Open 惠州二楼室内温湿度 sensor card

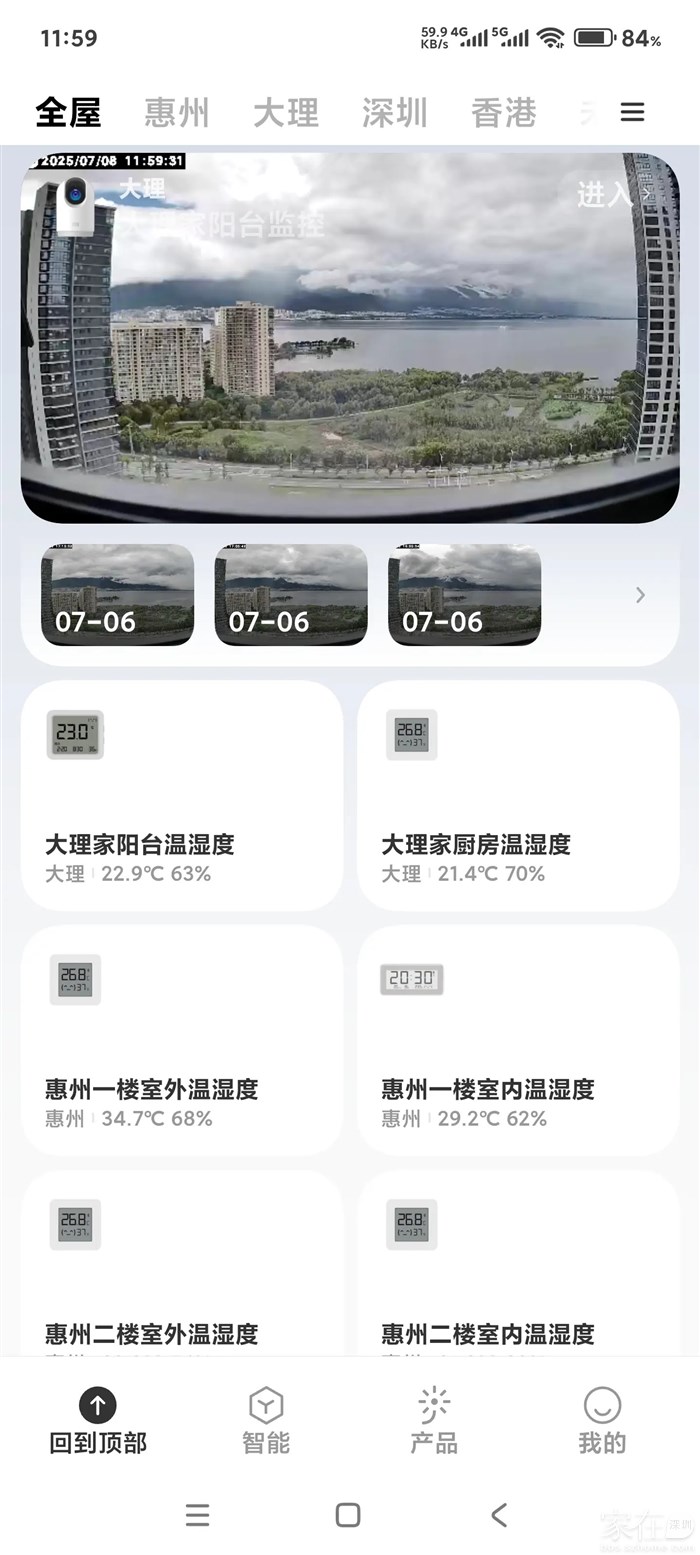(518, 1270)
